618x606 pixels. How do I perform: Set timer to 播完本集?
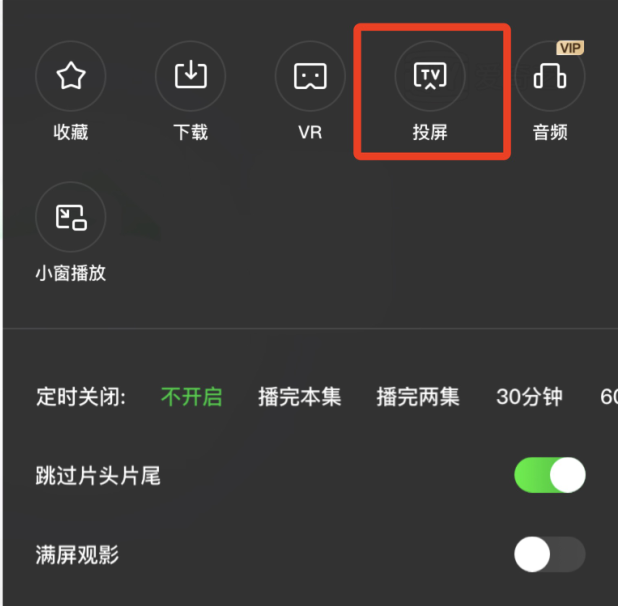[299, 397]
